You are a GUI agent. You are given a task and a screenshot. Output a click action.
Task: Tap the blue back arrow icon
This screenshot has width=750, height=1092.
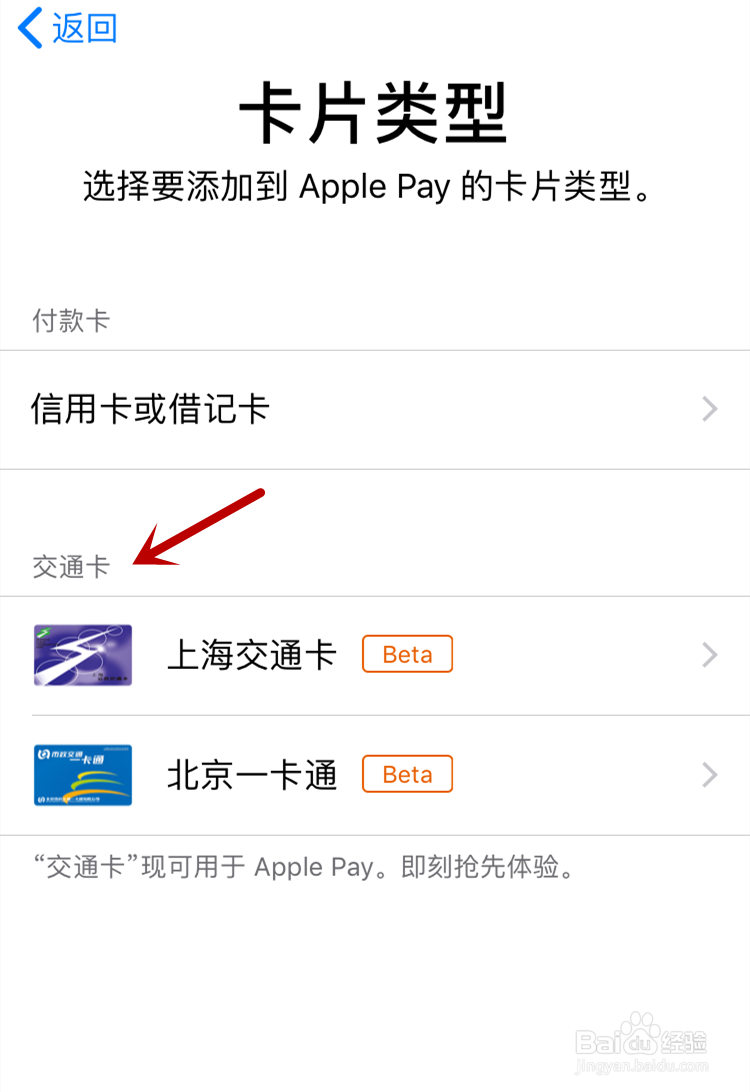pyautogui.click(x=28, y=30)
